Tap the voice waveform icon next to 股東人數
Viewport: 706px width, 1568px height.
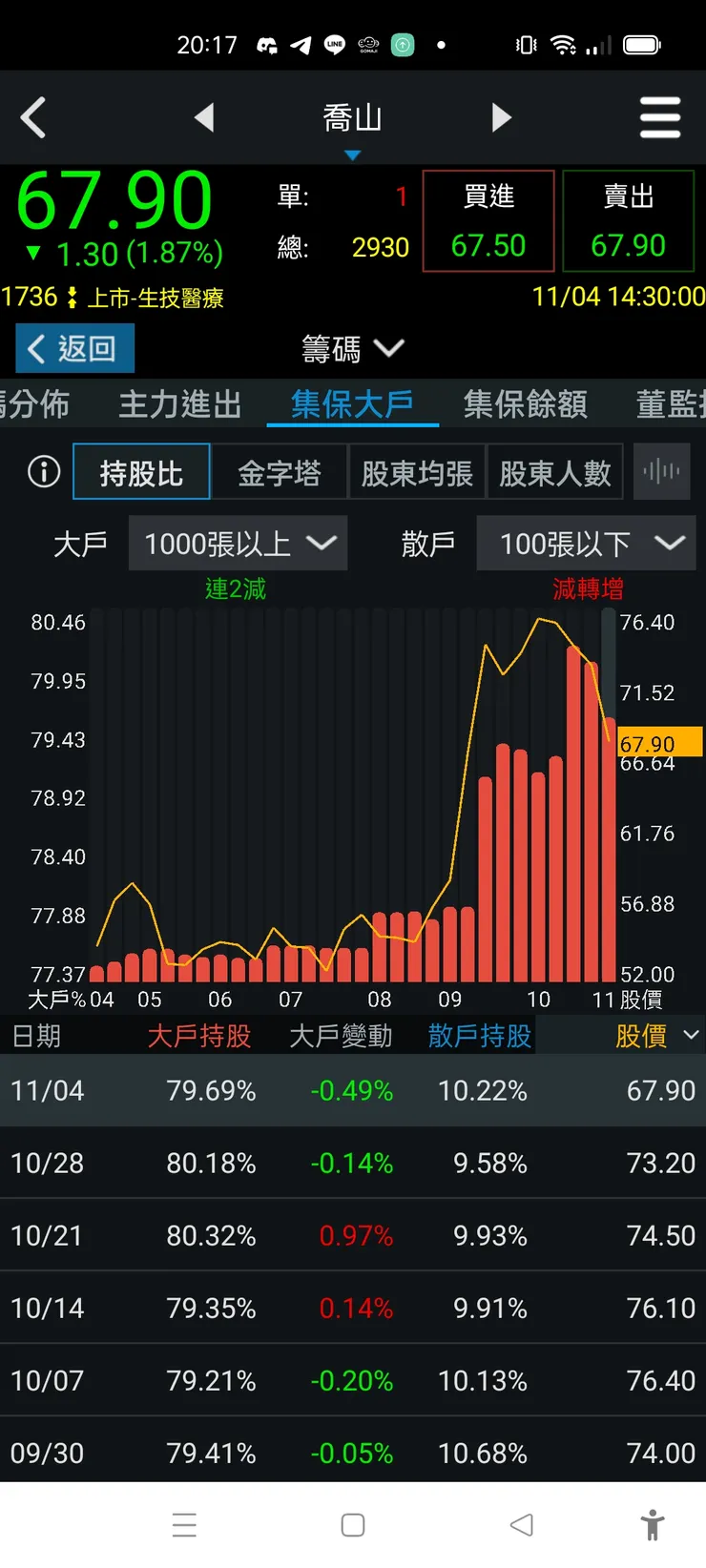(x=661, y=471)
